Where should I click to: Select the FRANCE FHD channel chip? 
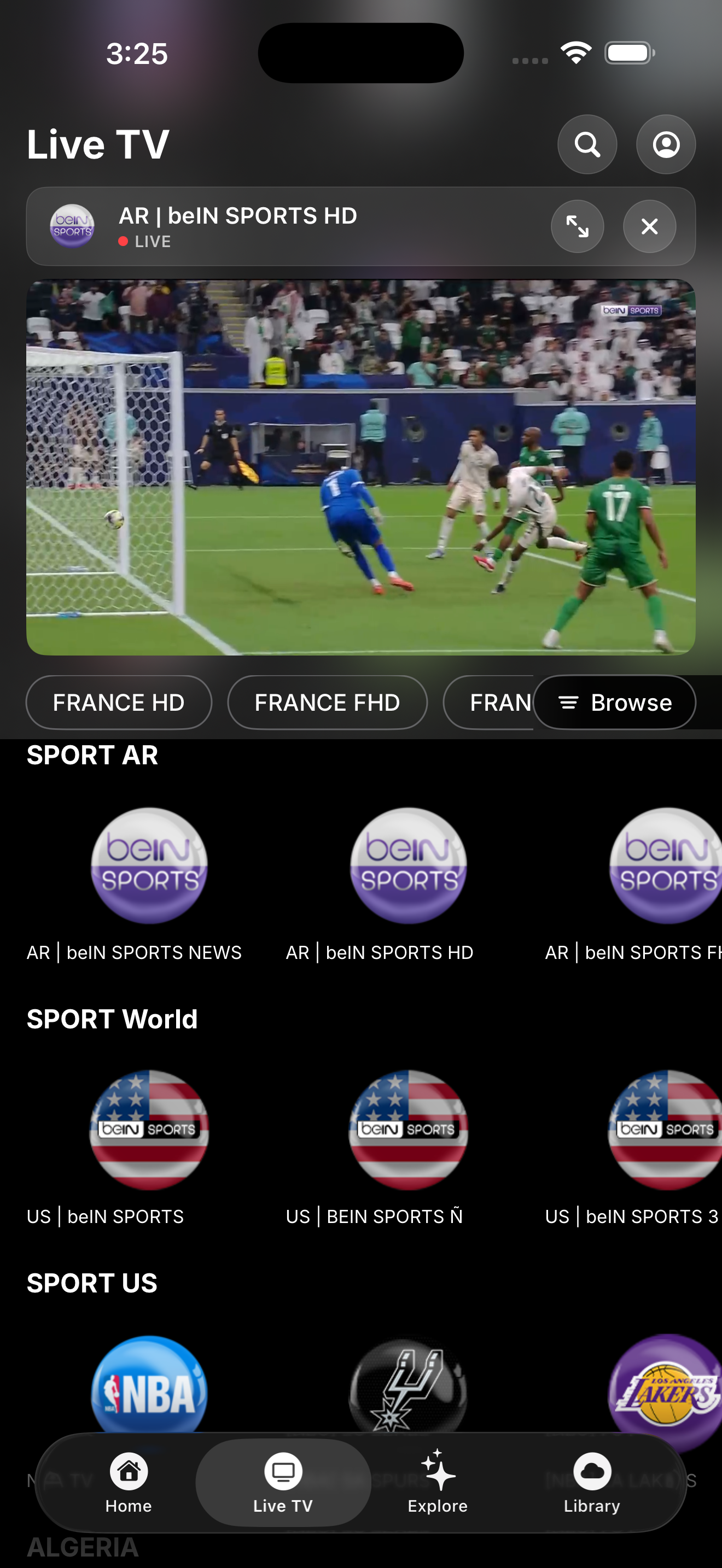click(327, 702)
